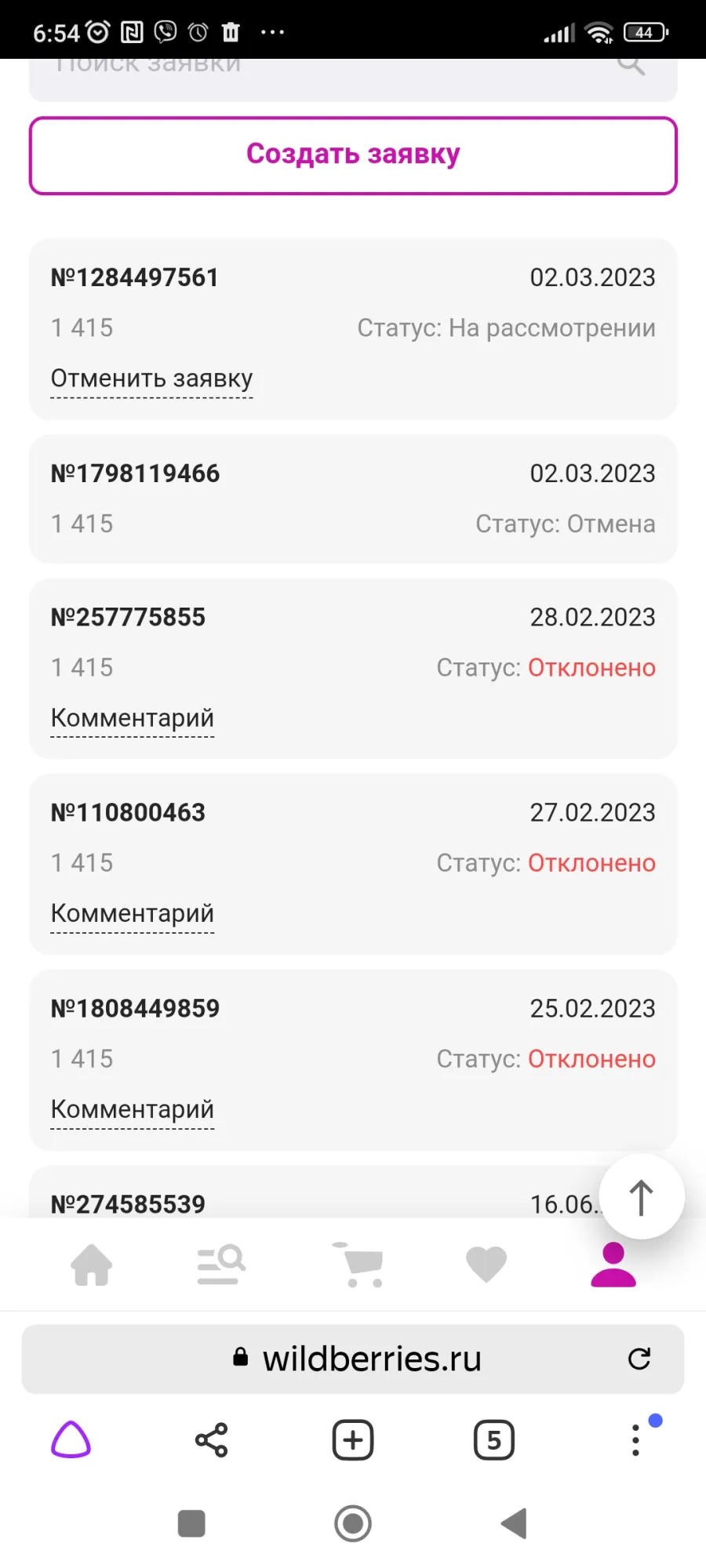This screenshot has width=706, height=1568.
Task: Open the 5 open tabs switcher
Action: click(494, 1439)
